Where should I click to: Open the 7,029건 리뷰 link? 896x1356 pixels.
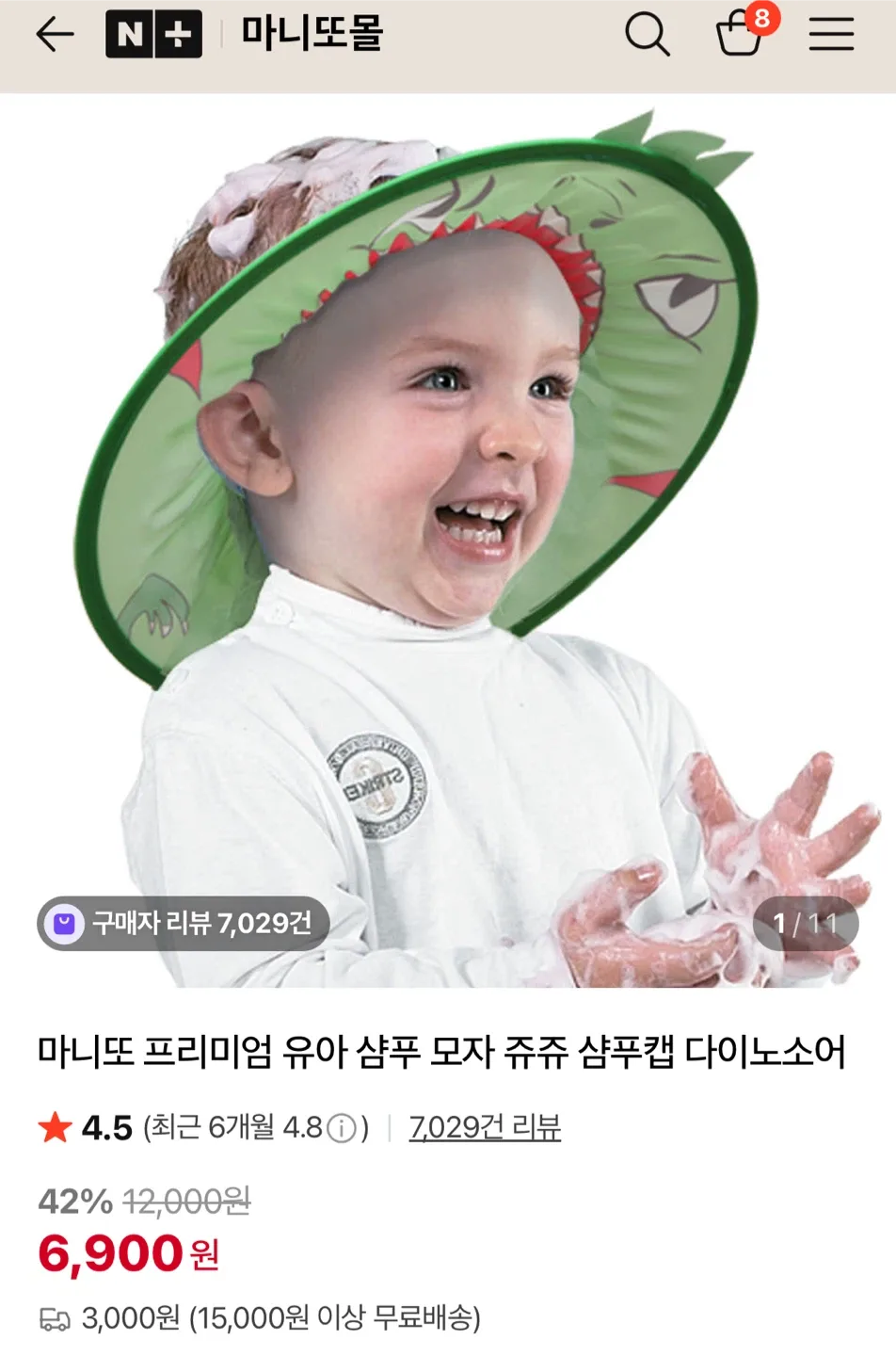pyautogui.click(x=485, y=1127)
